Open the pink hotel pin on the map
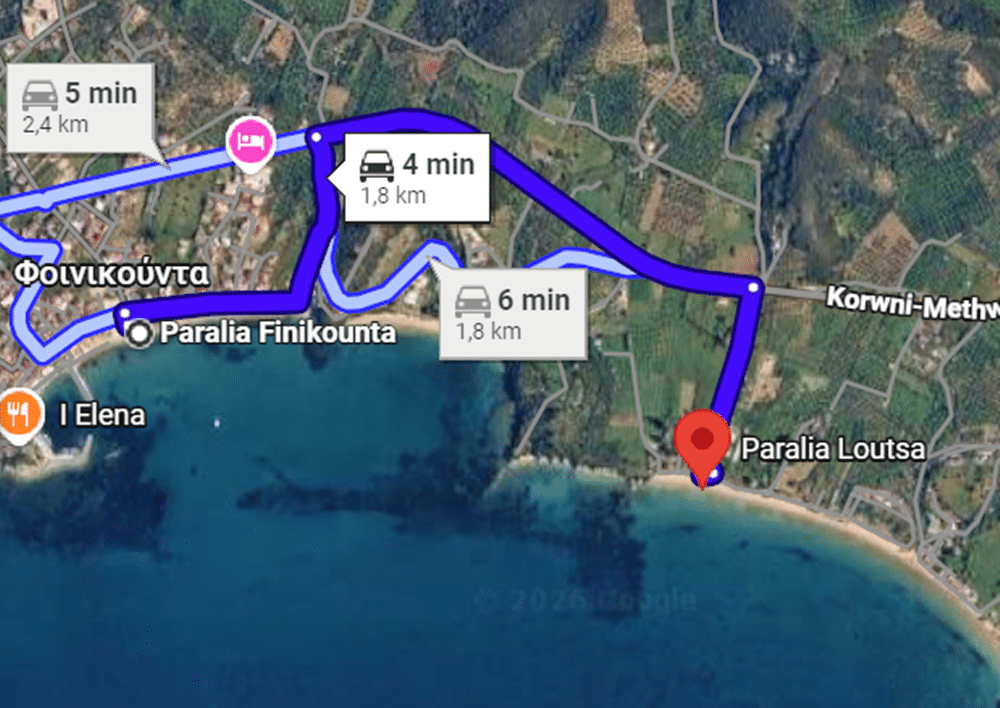1000x708 pixels. (249, 140)
